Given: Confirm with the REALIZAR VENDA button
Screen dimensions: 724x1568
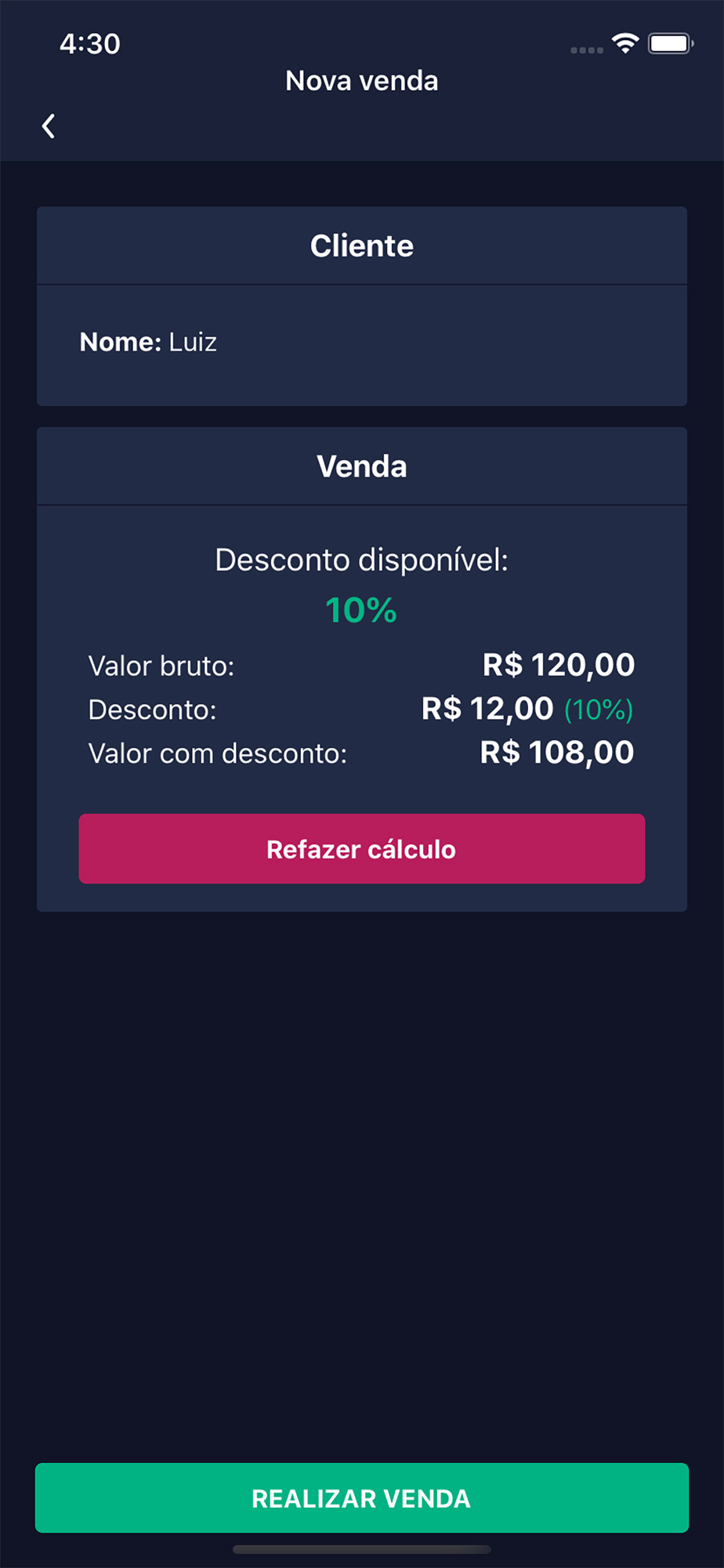Looking at the screenshot, I should (362, 1498).
